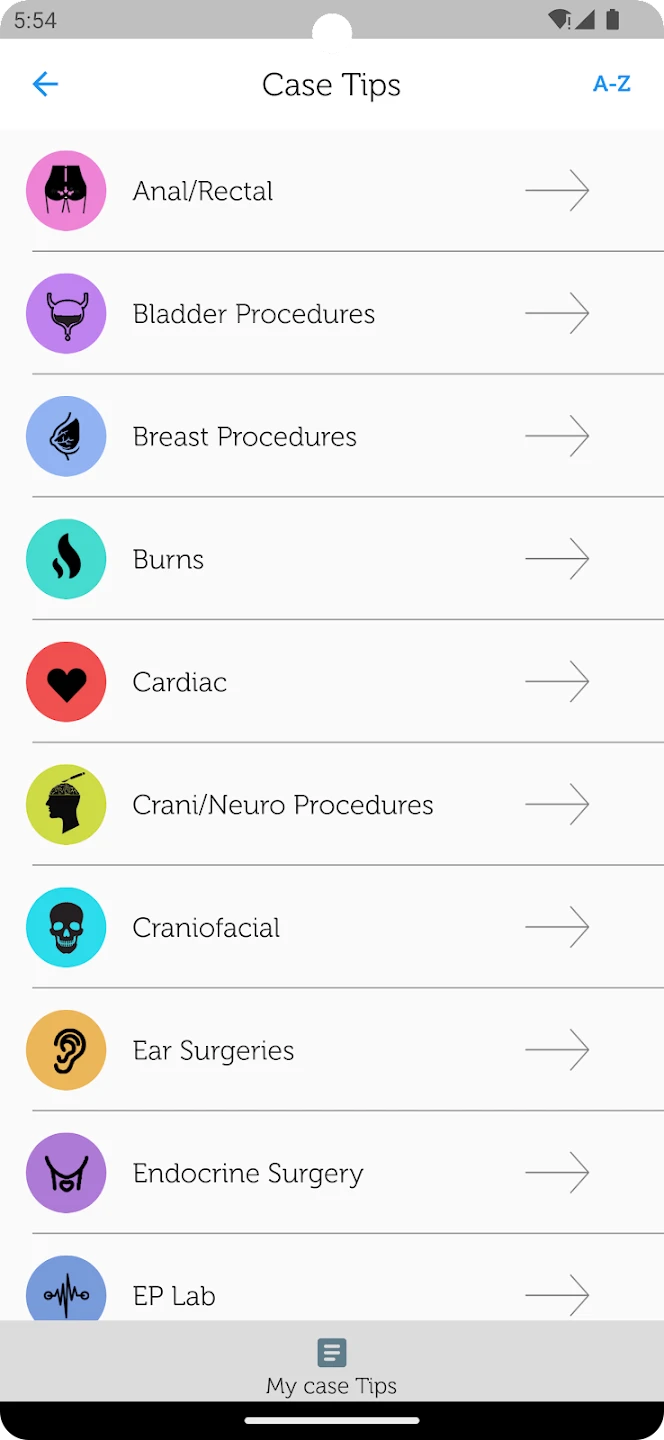The image size is (664, 1440).
Task: Open the Anal/Rectal category
Action: click(x=330, y=191)
